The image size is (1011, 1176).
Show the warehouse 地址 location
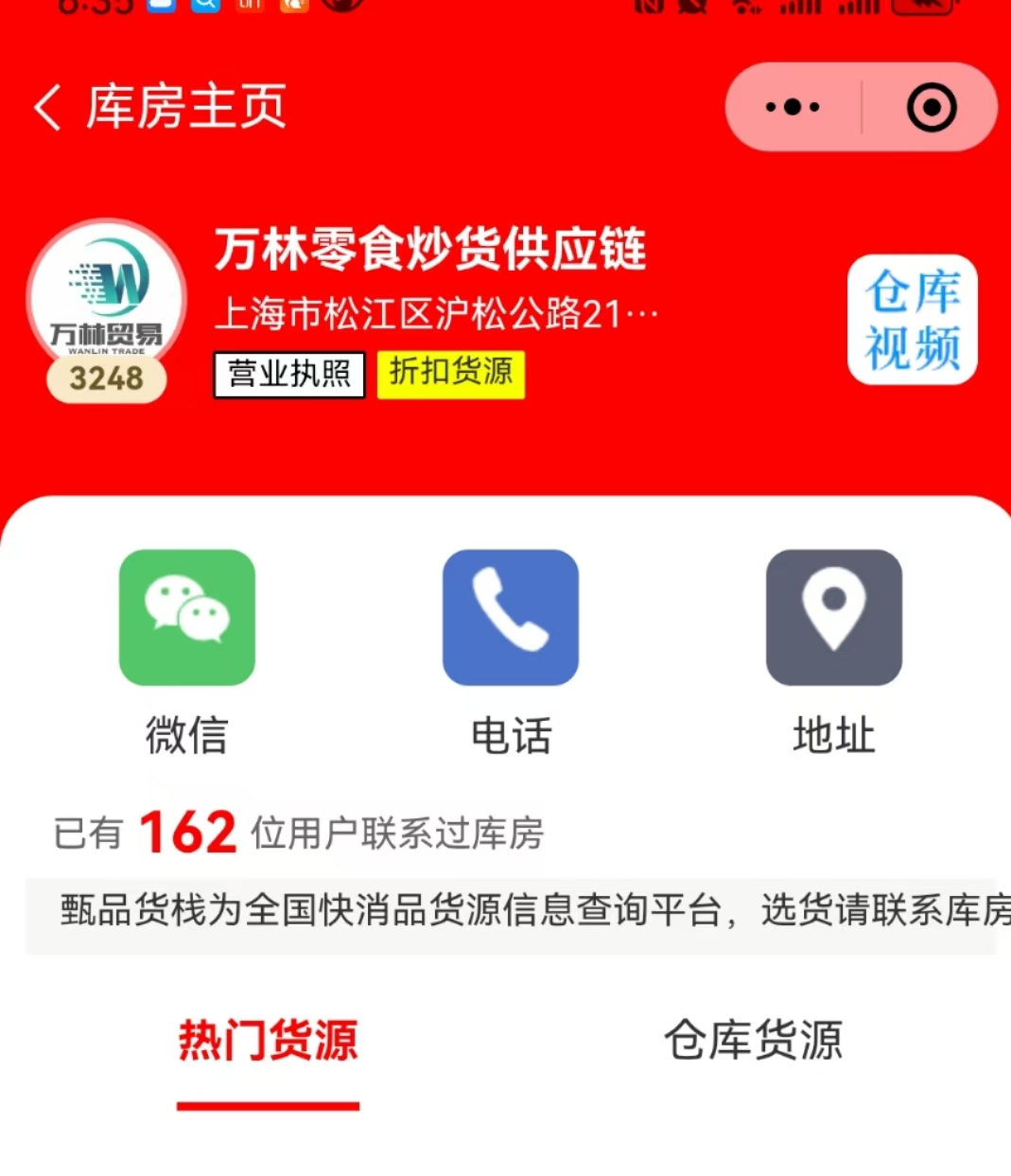(x=833, y=617)
